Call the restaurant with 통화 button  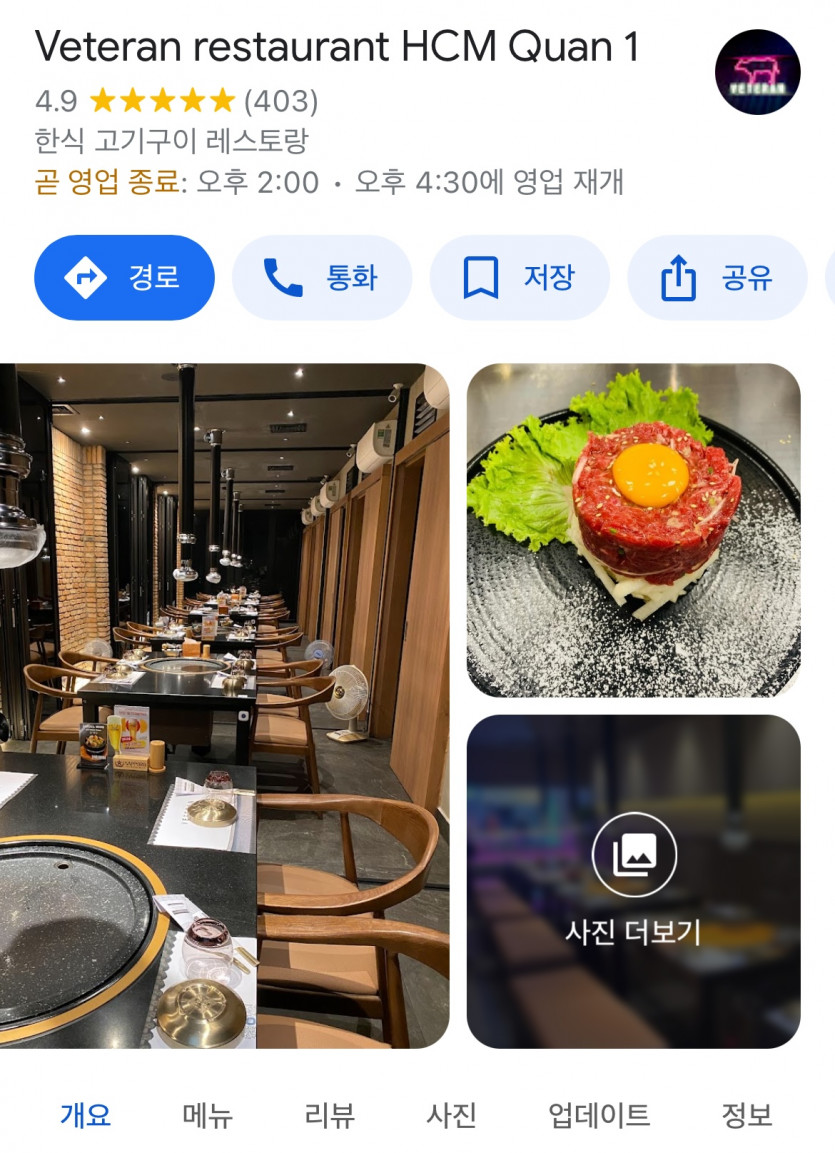pyautogui.click(x=321, y=277)
